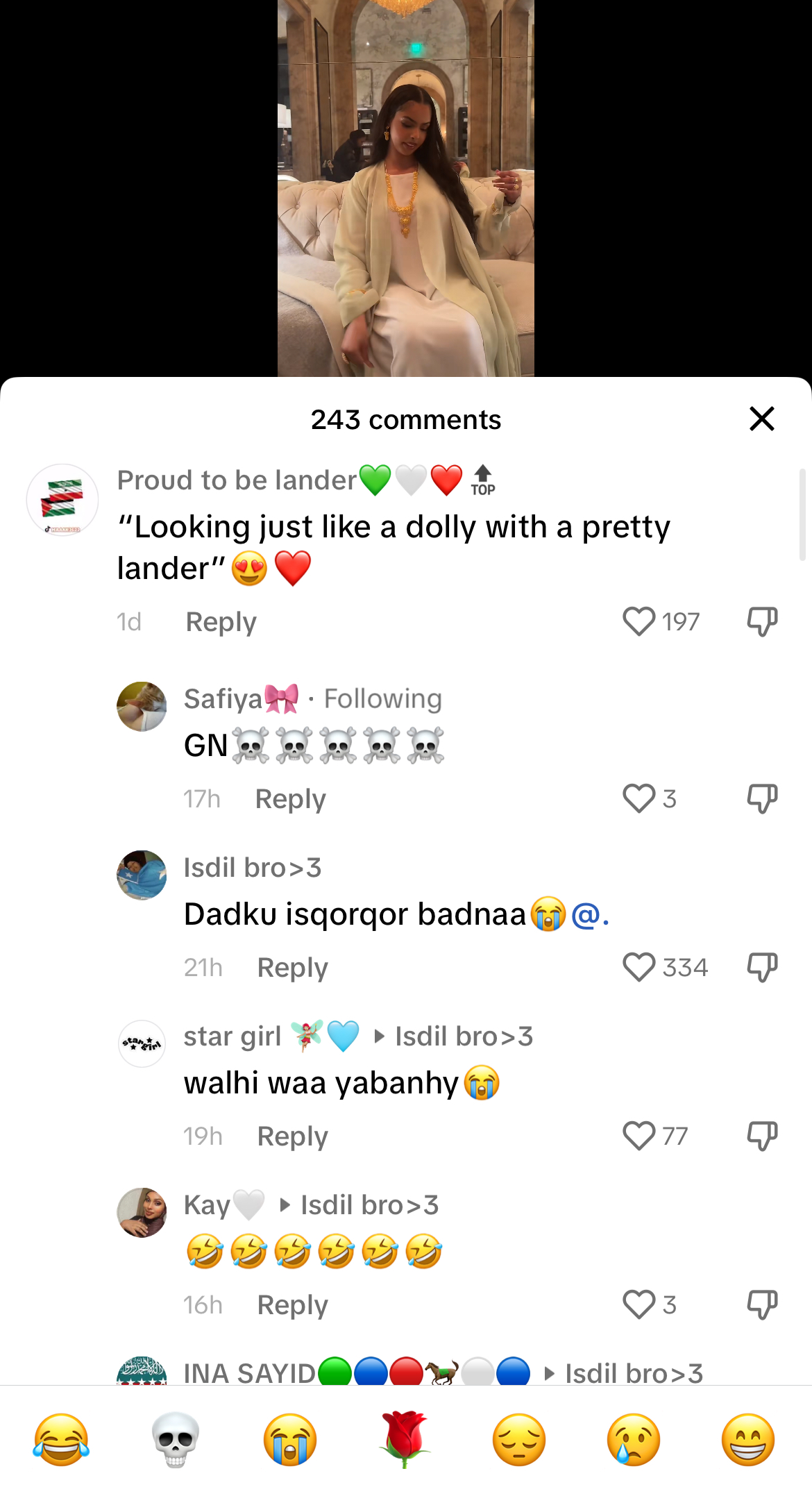812x1487 pixels.
Task: Insert the rose quick emoji
Action: pyautogui.click(x=405, y=1440)
